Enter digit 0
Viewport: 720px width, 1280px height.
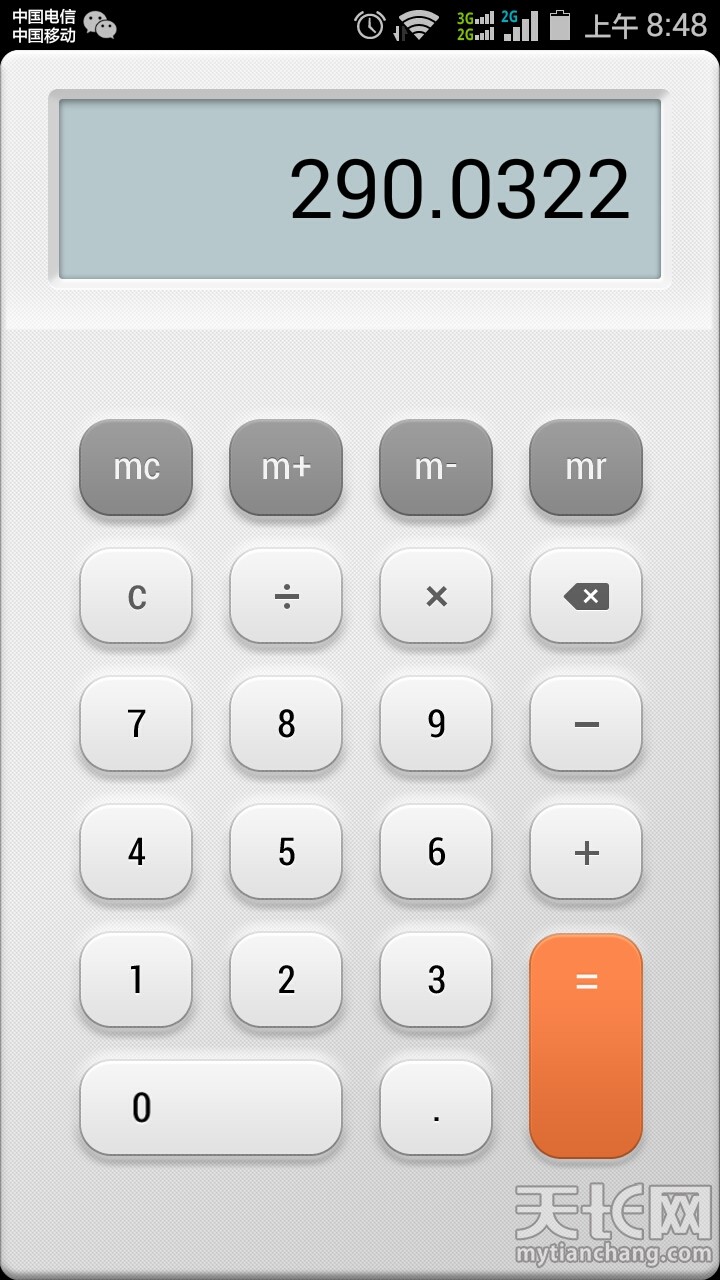click(211, 1108)
